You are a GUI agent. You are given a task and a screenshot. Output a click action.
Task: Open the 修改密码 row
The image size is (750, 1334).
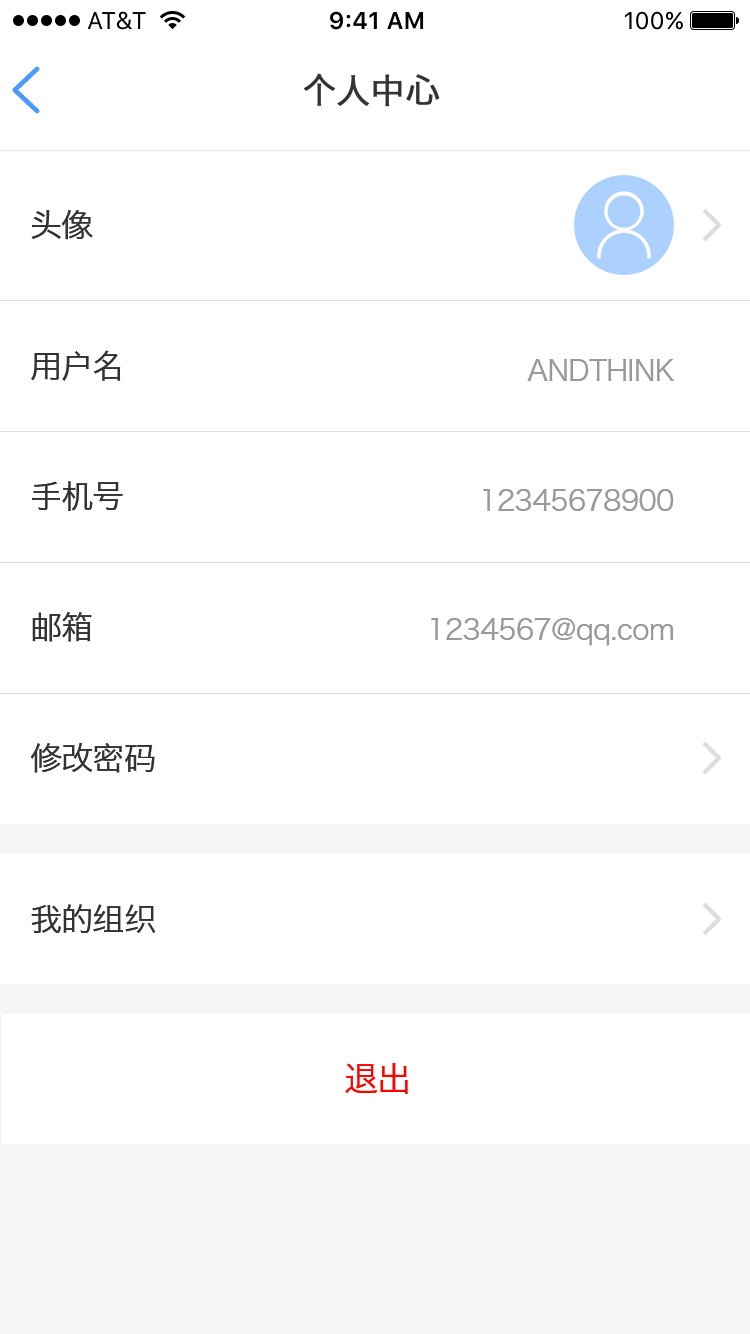pos(375,759)
